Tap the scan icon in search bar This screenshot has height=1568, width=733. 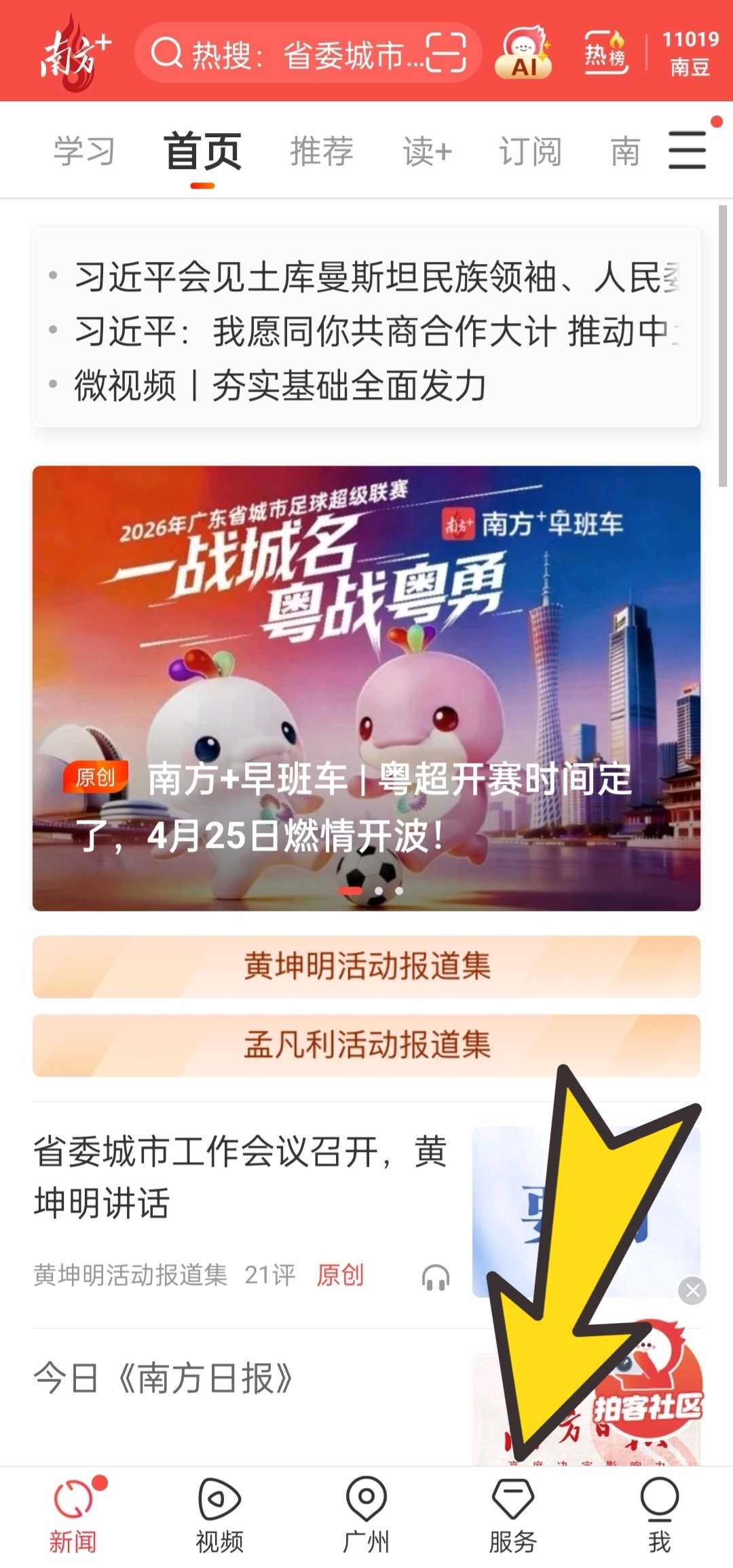(x=445, y=53)
